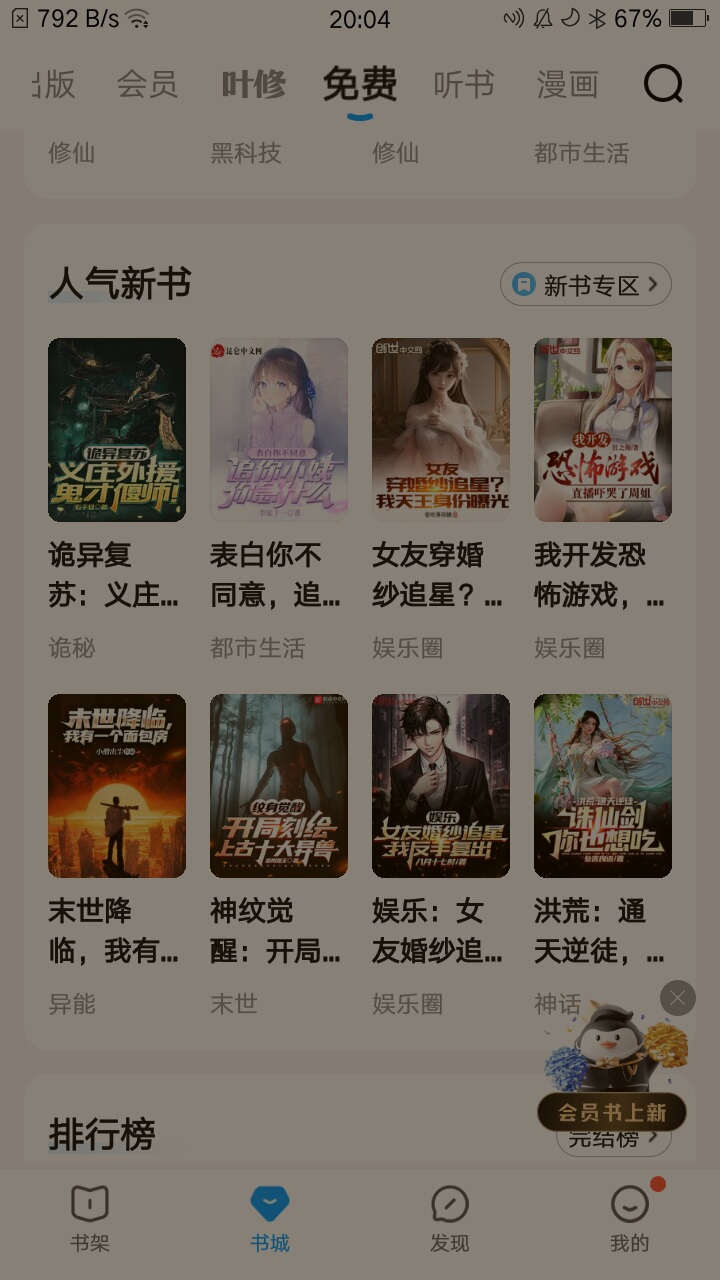Screen dimensions: 720x1280
Task: Go to the 书架 tab
Action: click(x=90, y=1218)
